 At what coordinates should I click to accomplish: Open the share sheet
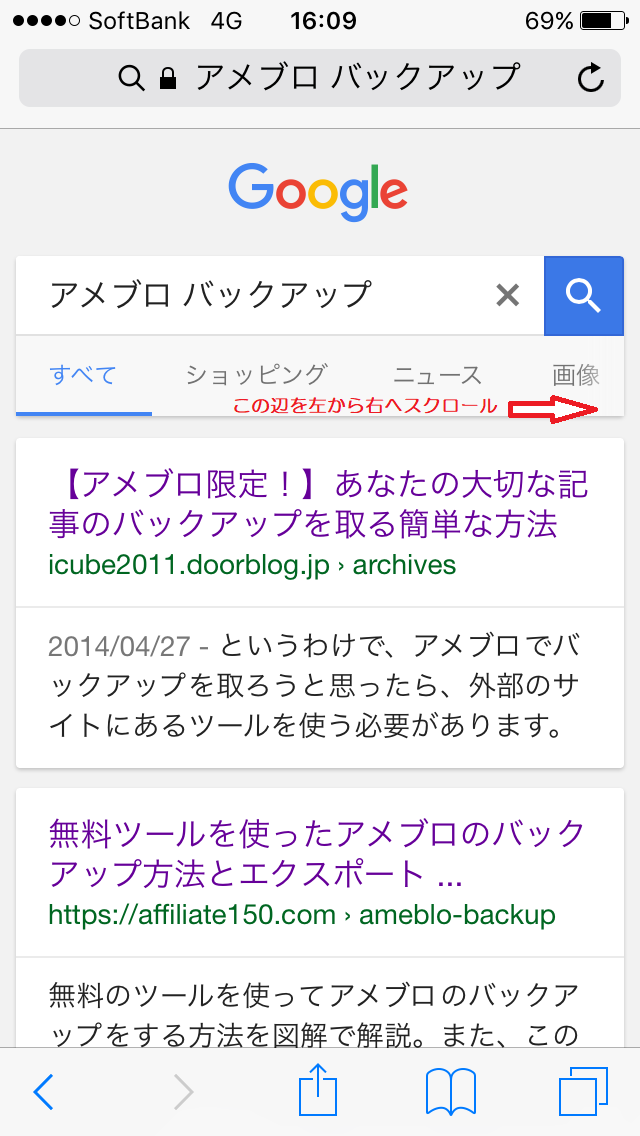[319, 1090]
